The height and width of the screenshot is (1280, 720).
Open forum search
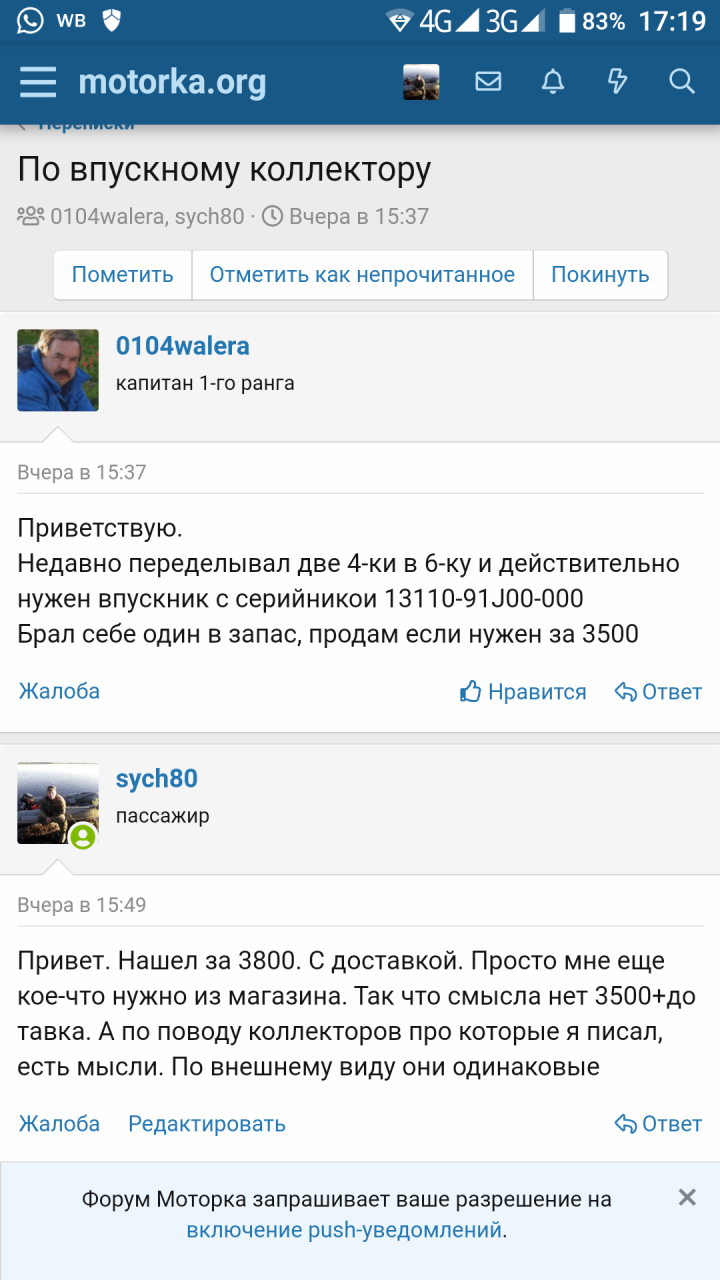tap(682, 82)
